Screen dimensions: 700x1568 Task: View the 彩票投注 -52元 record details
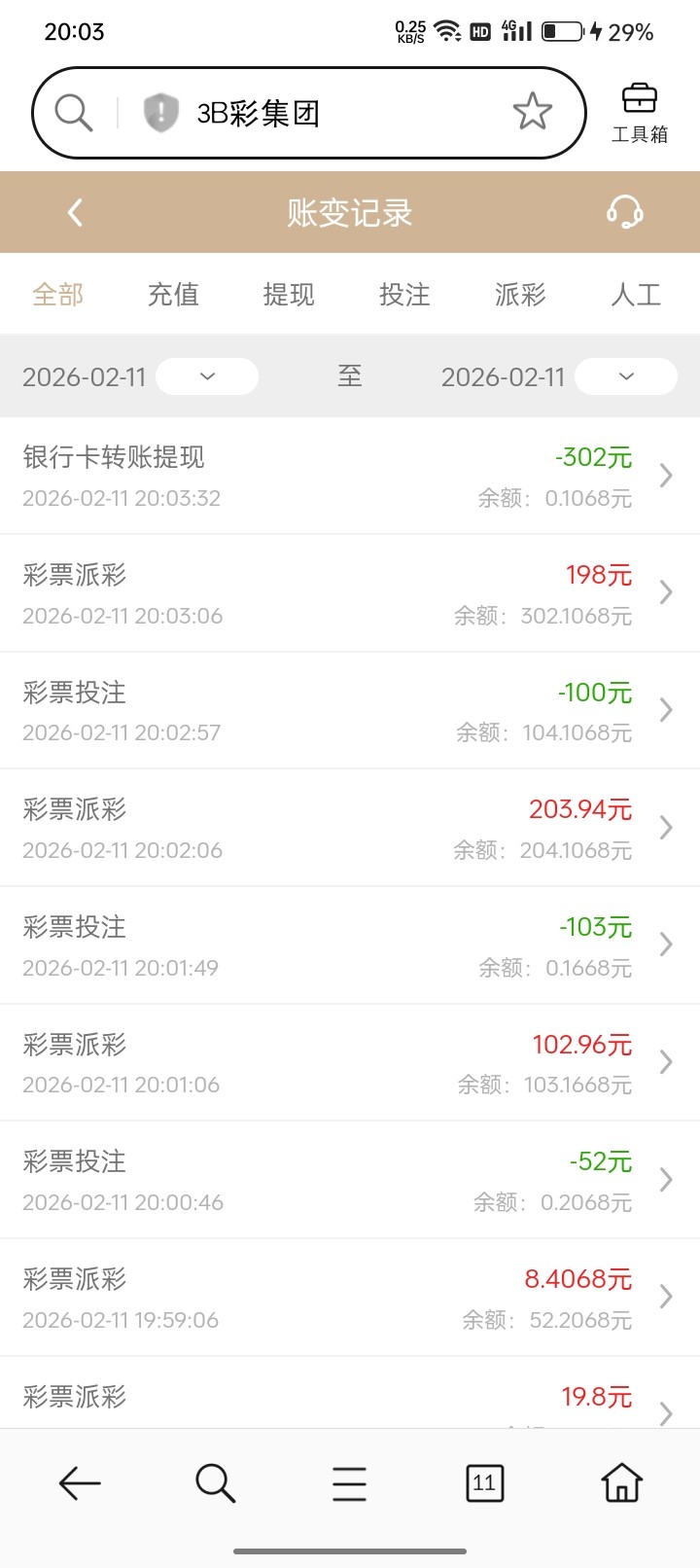coord(350,1180)
